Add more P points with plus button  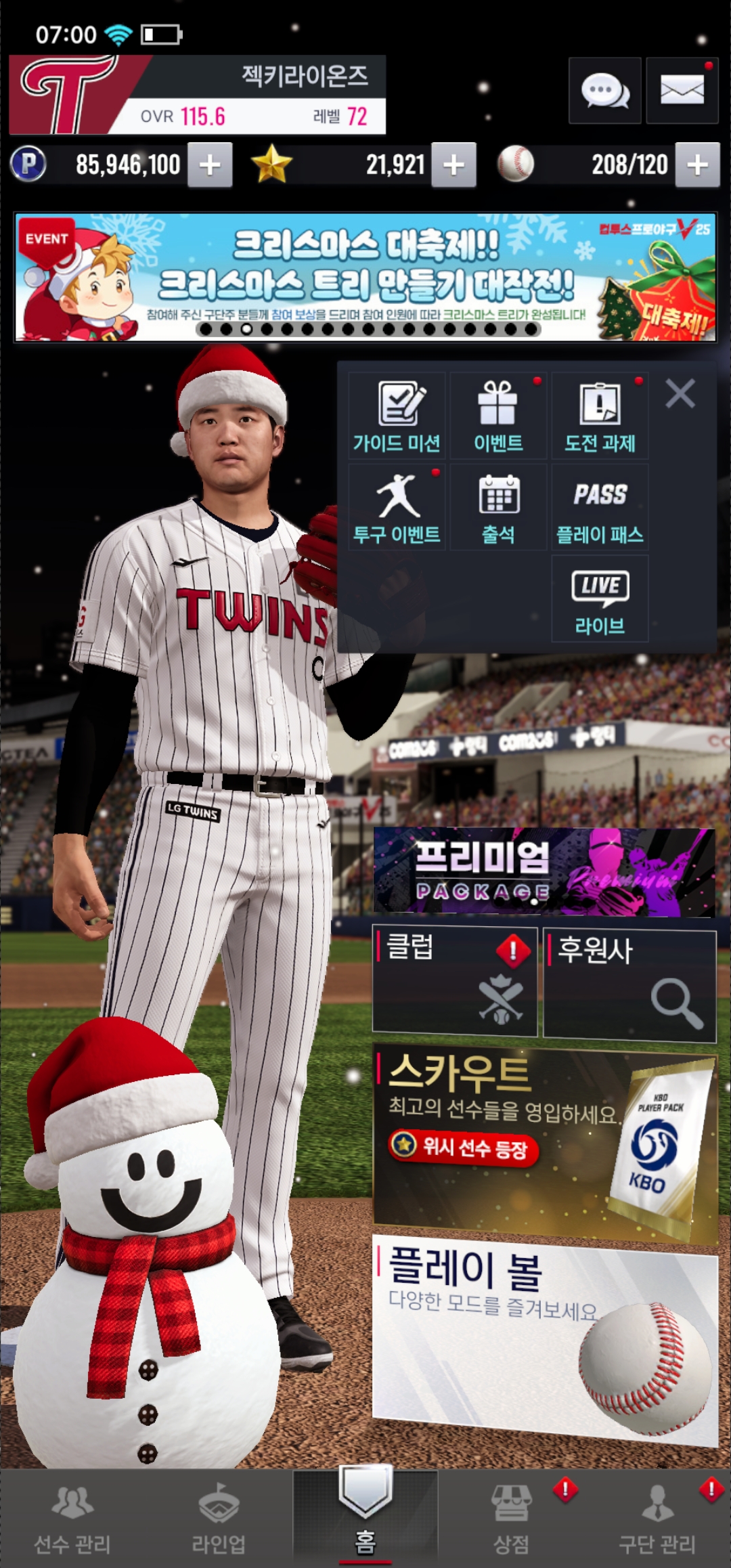210,165
